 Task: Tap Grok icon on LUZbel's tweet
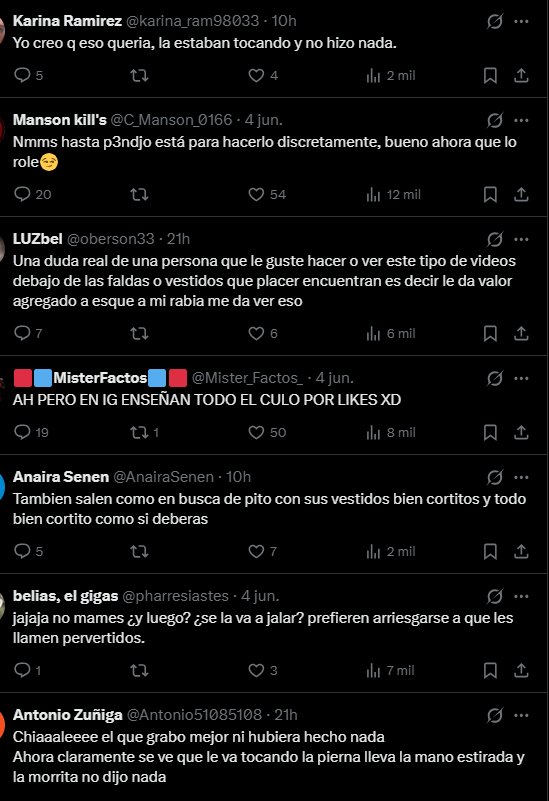tap(494, 239)
